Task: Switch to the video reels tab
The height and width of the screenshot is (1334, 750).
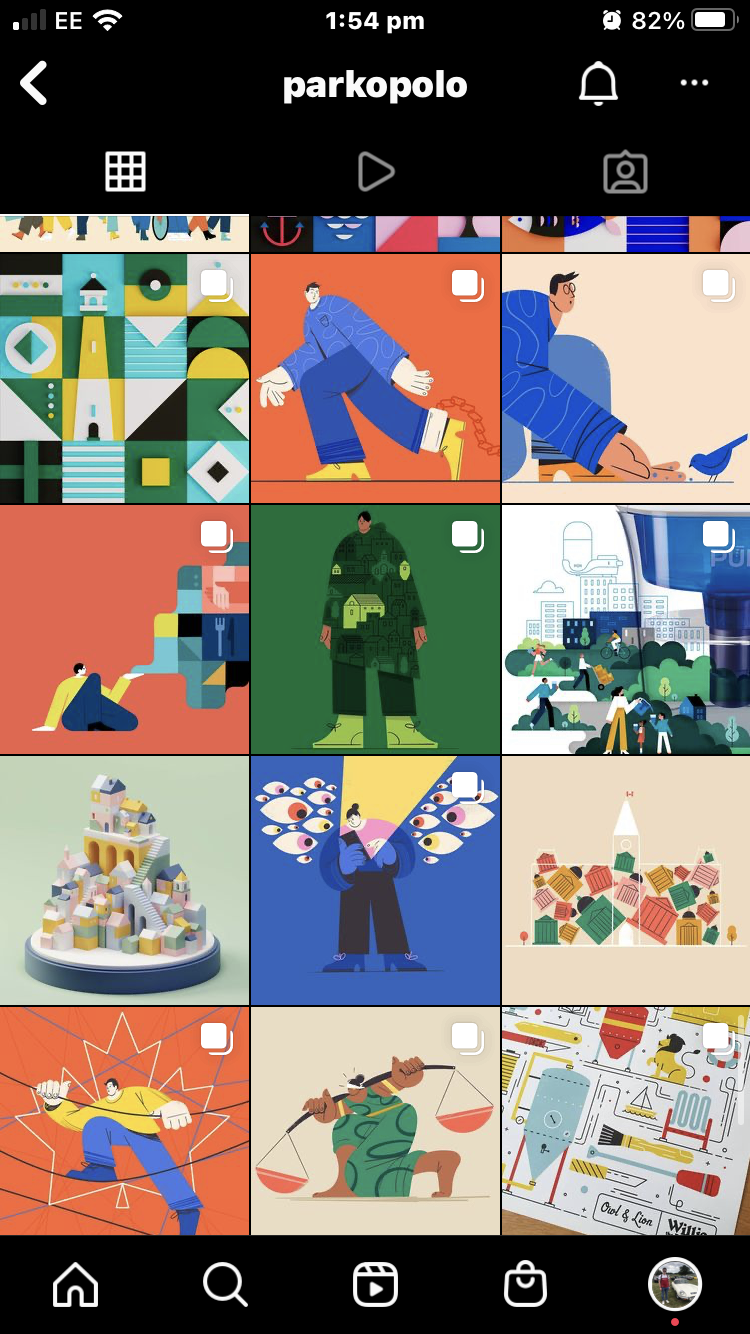Action: [x=375, y=172]
